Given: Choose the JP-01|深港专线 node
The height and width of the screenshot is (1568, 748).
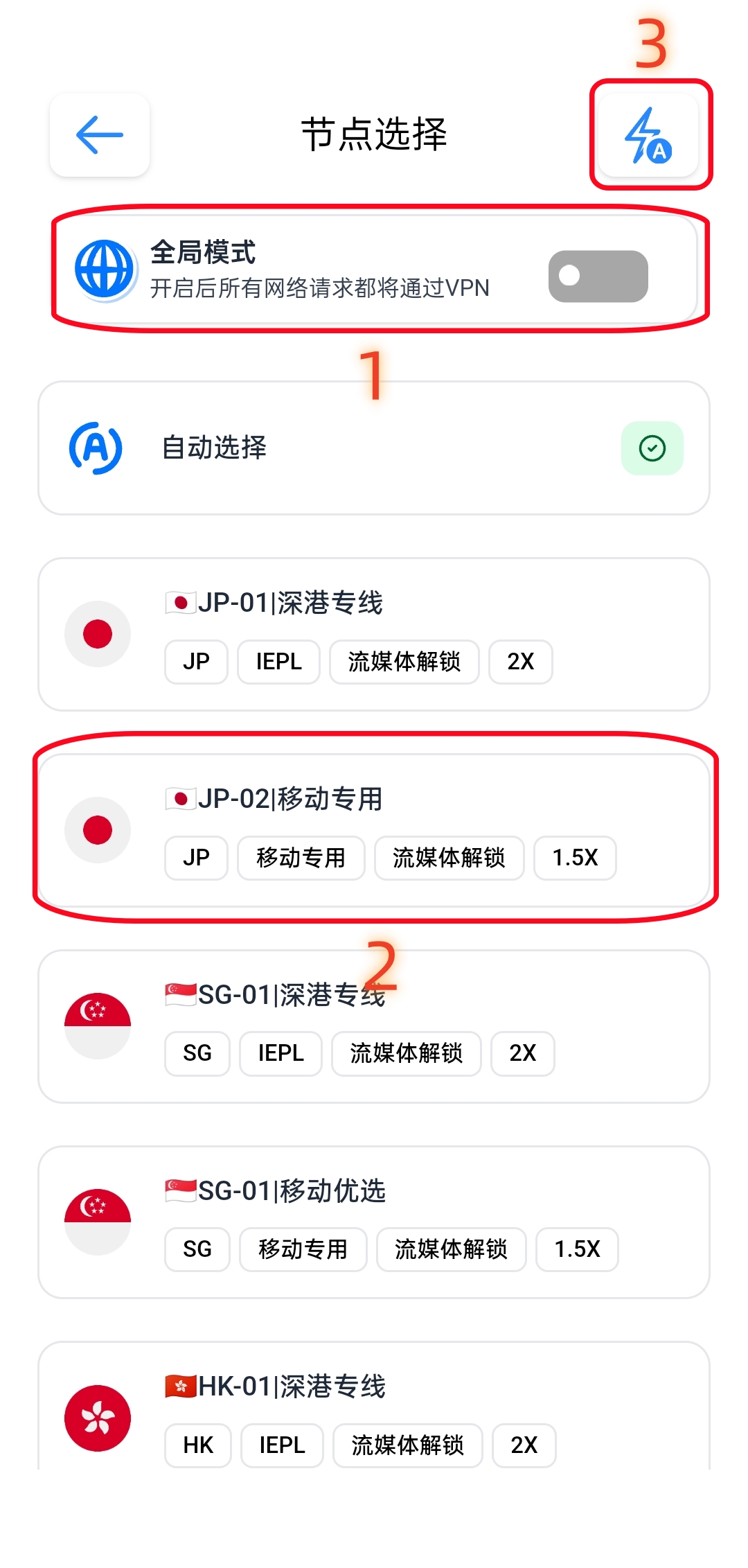Looking at the screenshot, I should pyautogui.click(x=374, y=634).
